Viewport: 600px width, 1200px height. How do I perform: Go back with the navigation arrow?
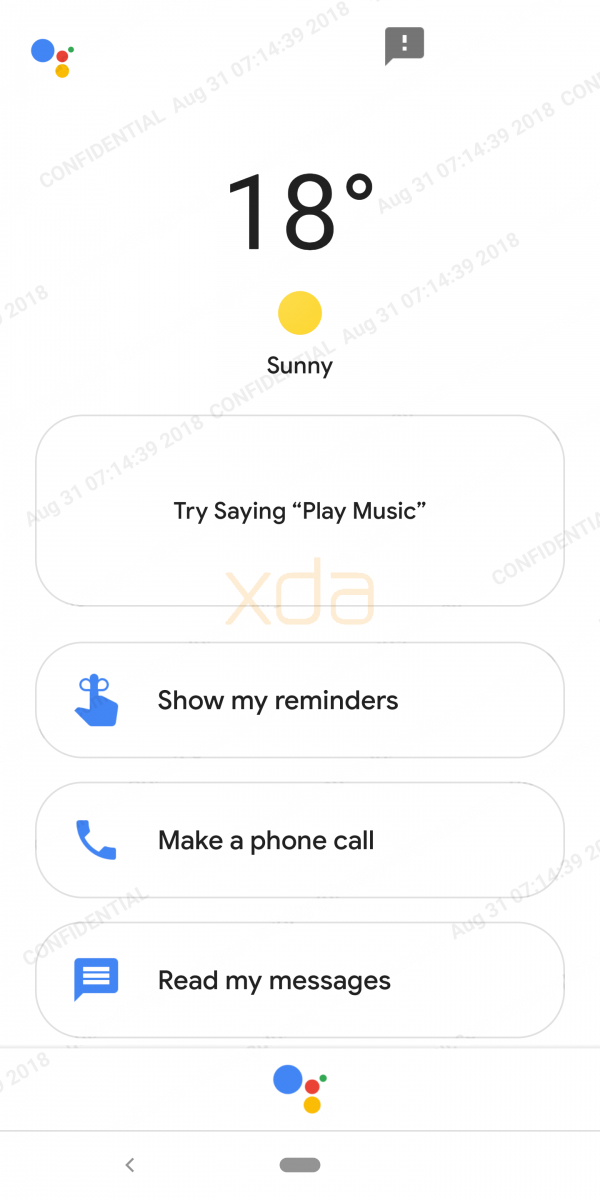coord(130,1164)
